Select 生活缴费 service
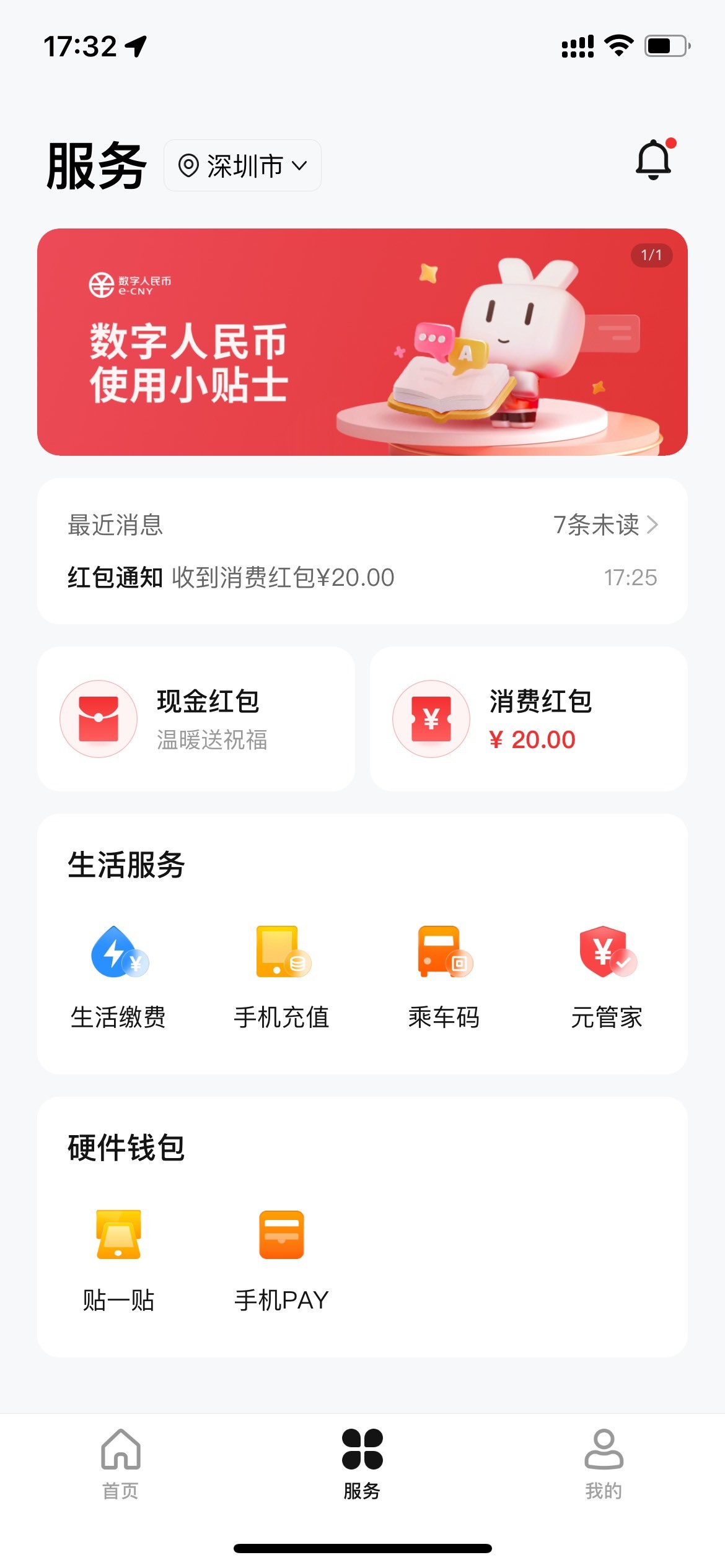 pos(118,976)
